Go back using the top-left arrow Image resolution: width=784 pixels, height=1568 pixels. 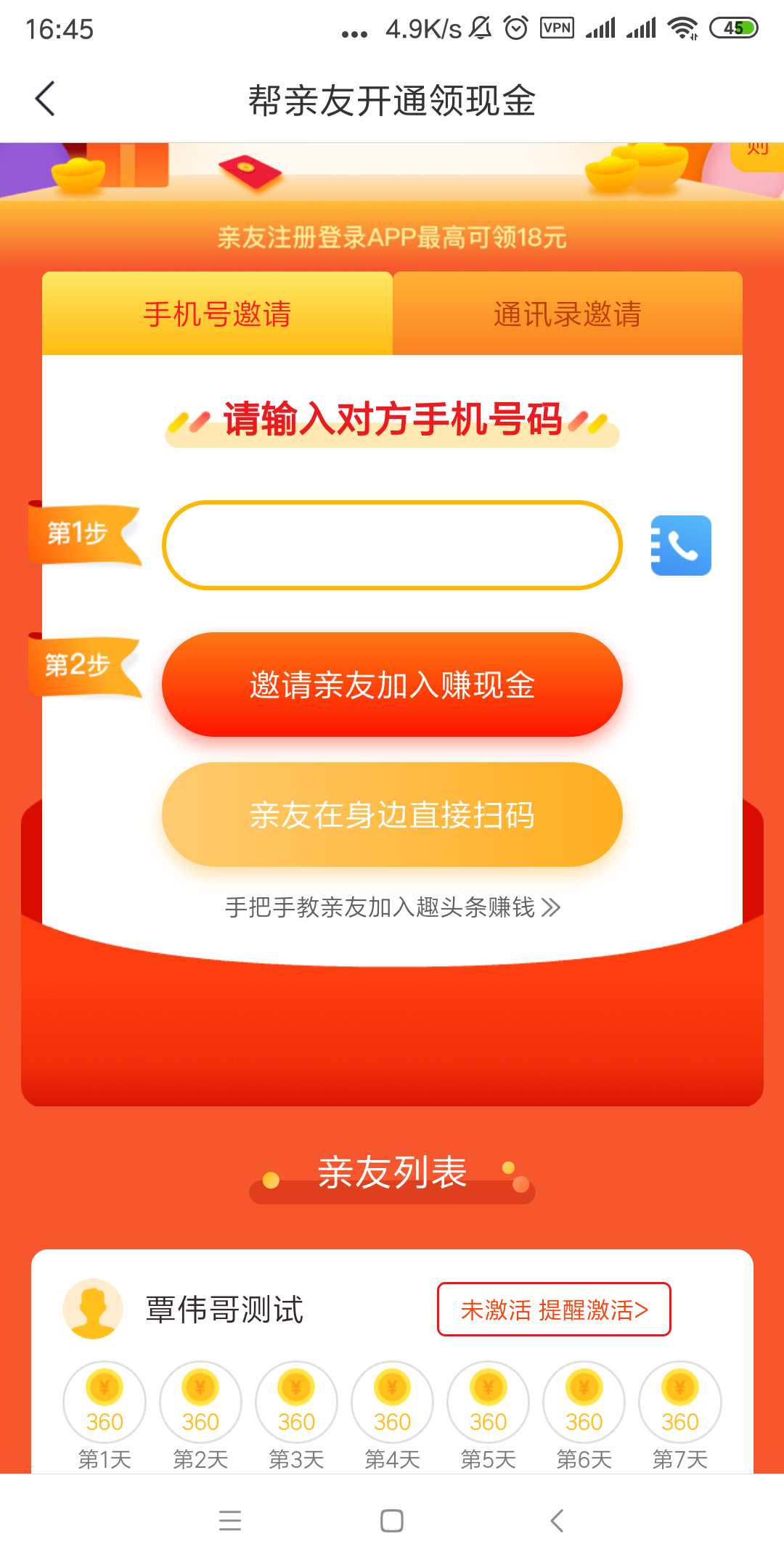[45, 99]
